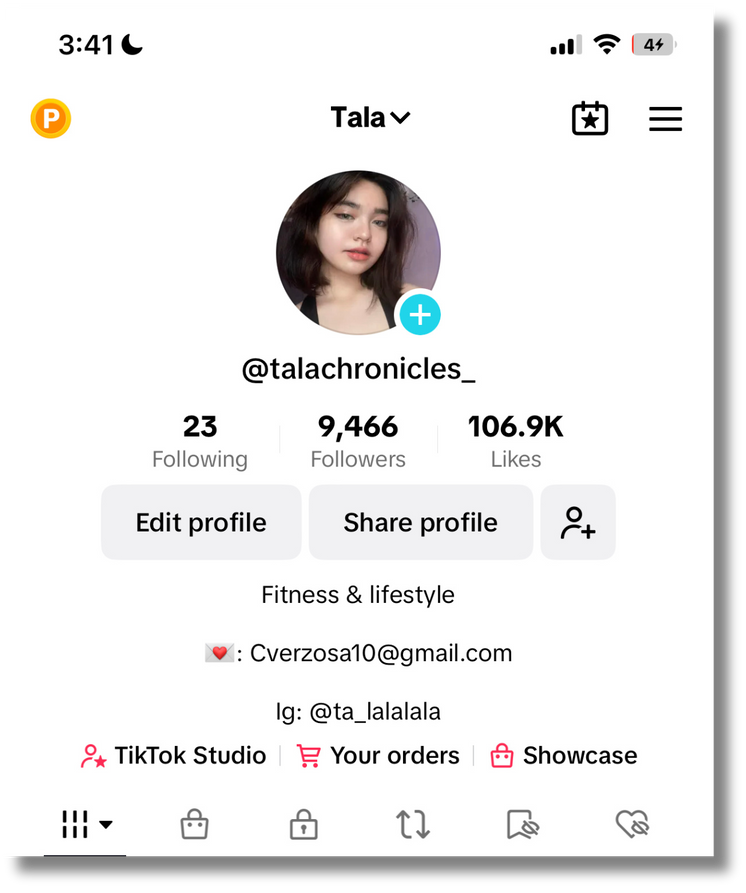Open Showcase
746x893 pixels.
[x=564, y=756]
